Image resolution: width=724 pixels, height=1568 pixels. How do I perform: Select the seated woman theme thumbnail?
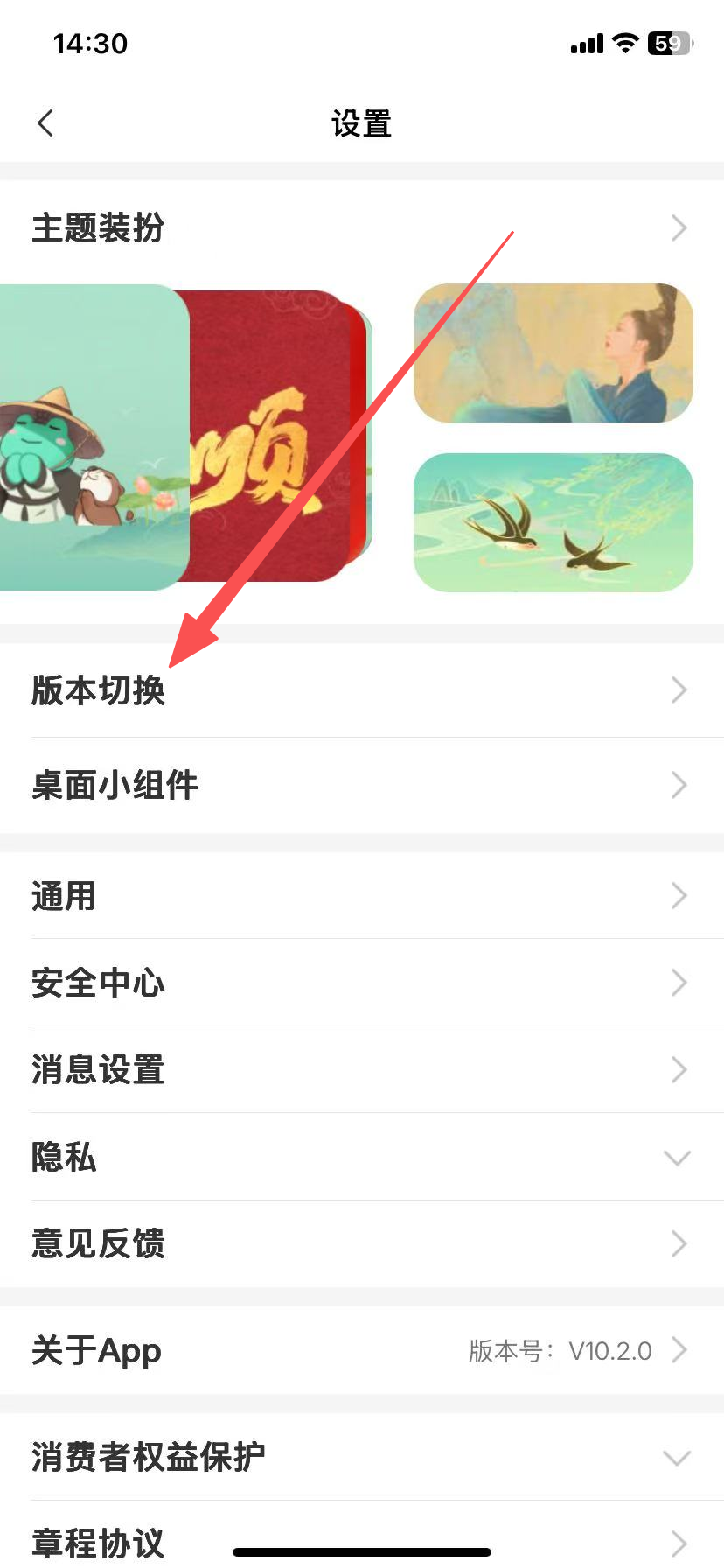[x=552, y=353]
